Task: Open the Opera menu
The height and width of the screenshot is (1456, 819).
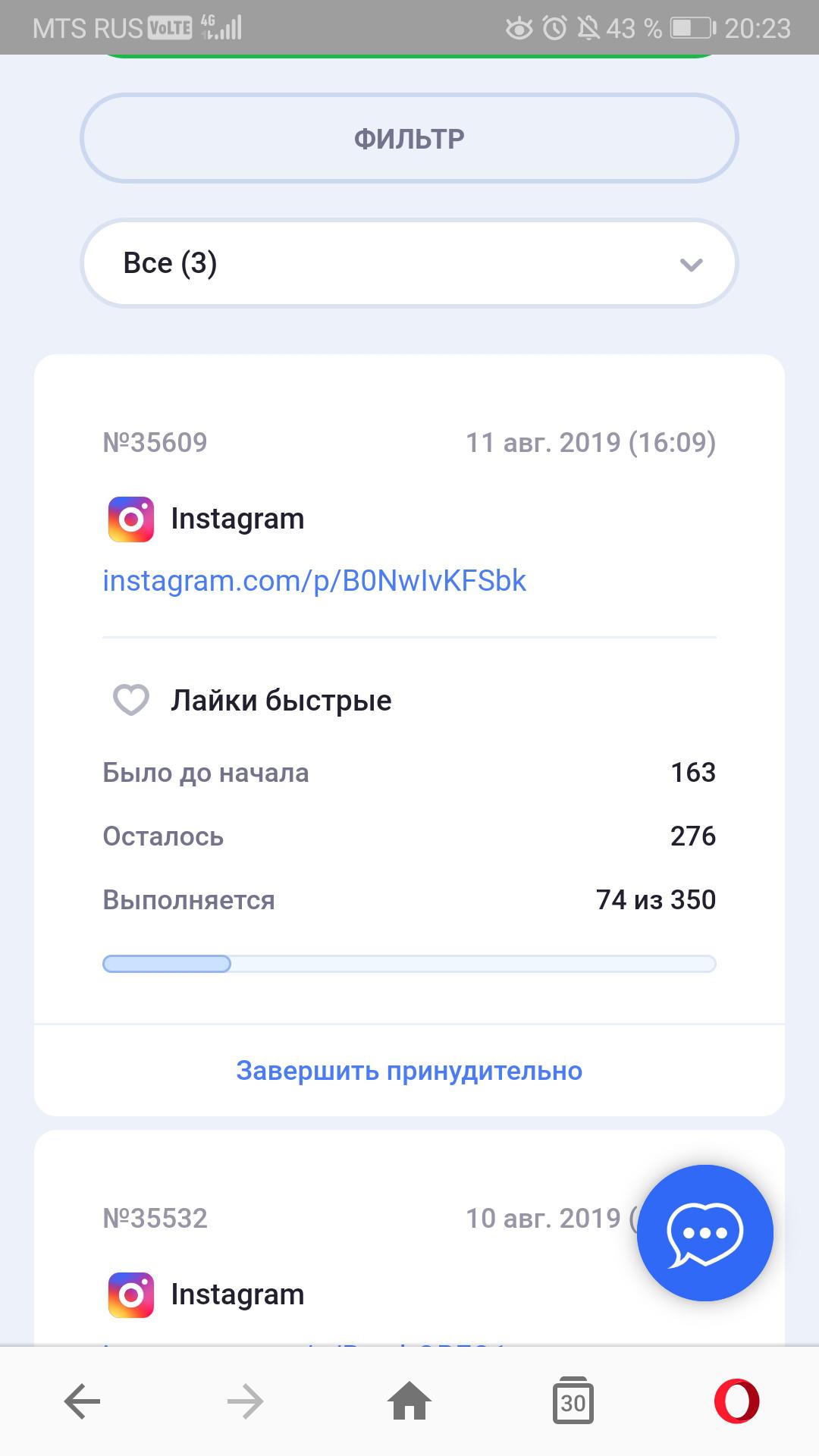Action: point(736,1401)
